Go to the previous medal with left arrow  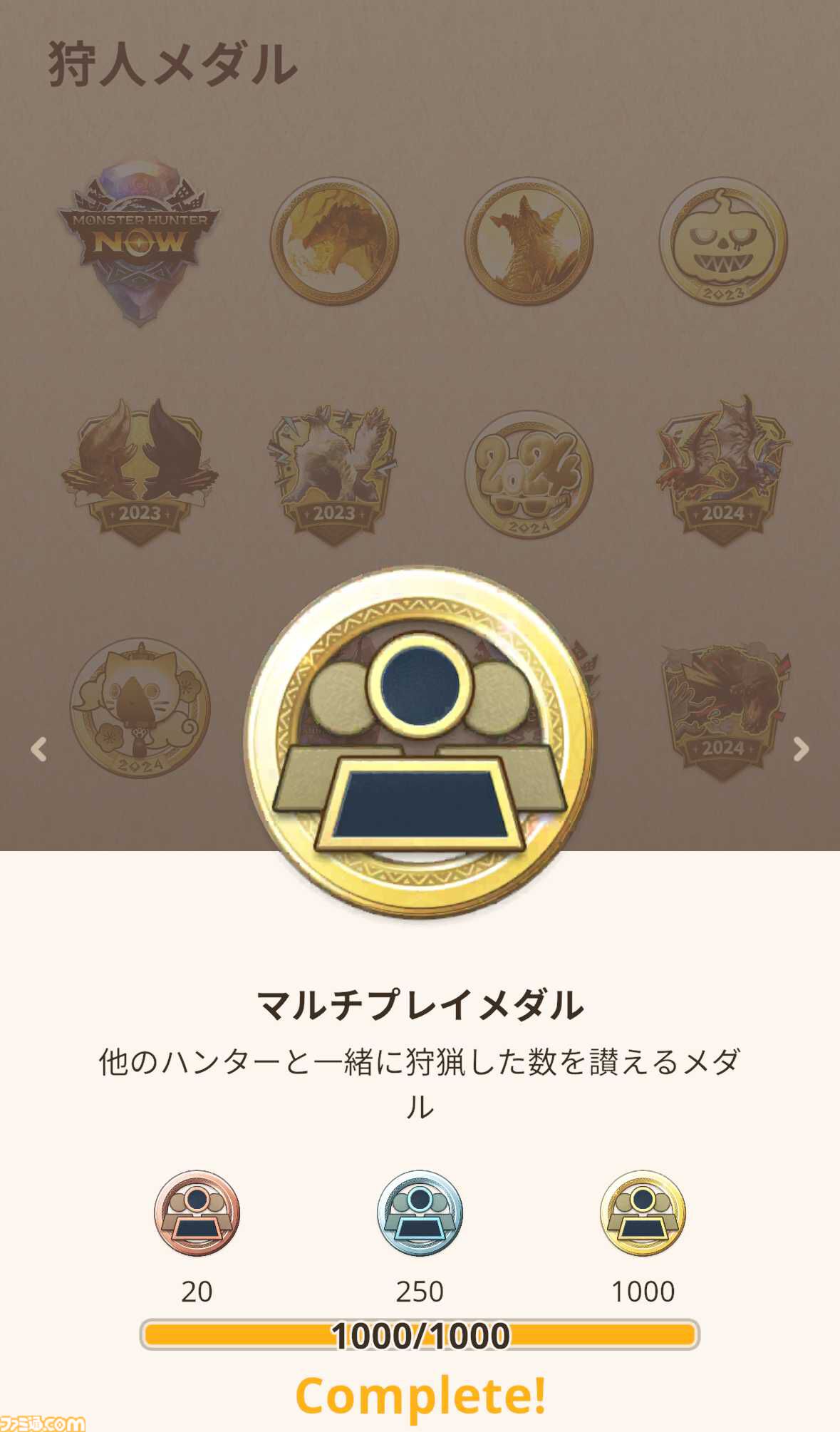tap(38, 749)
